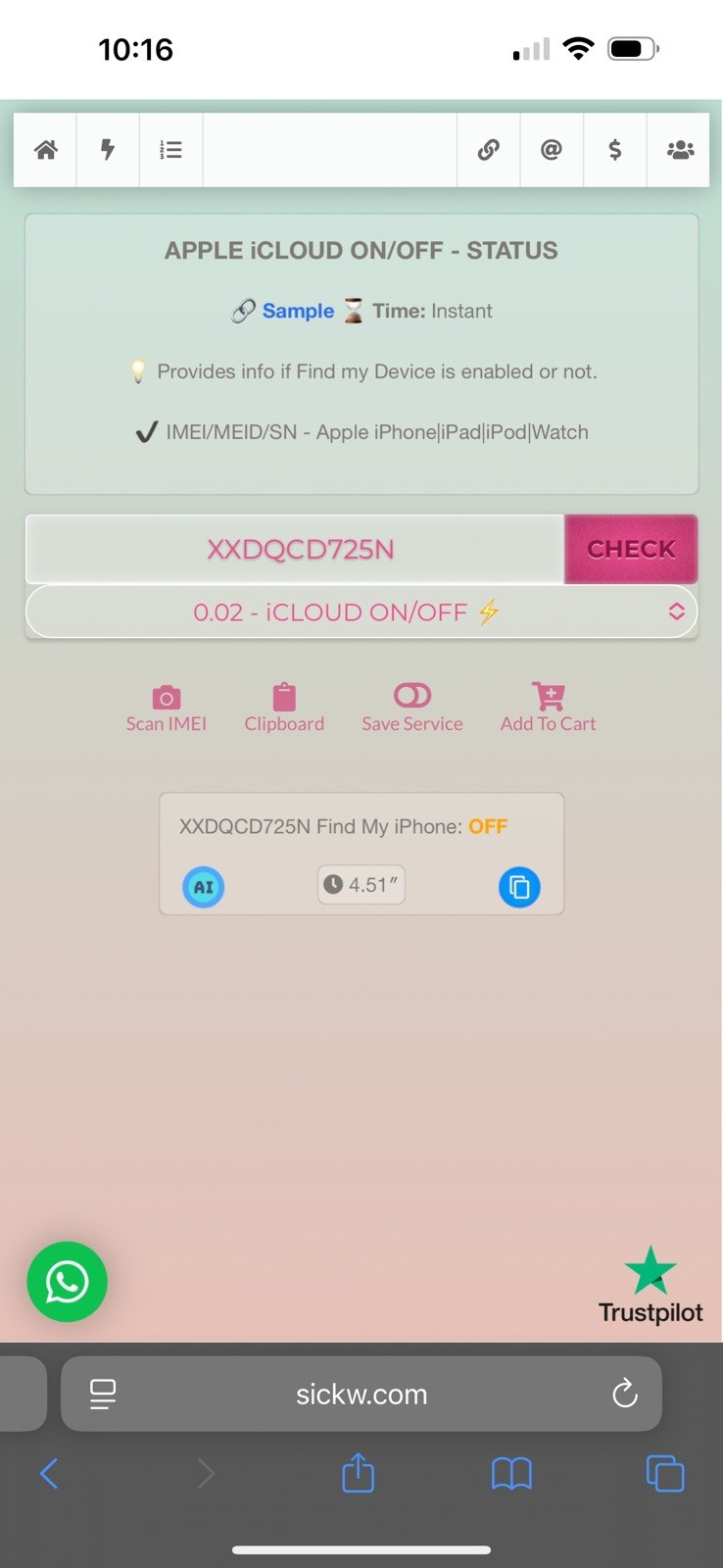Viewport: 723px width, 1568px height.
Task: Open the chain link toolbar item
Action: tap(488, 150)
